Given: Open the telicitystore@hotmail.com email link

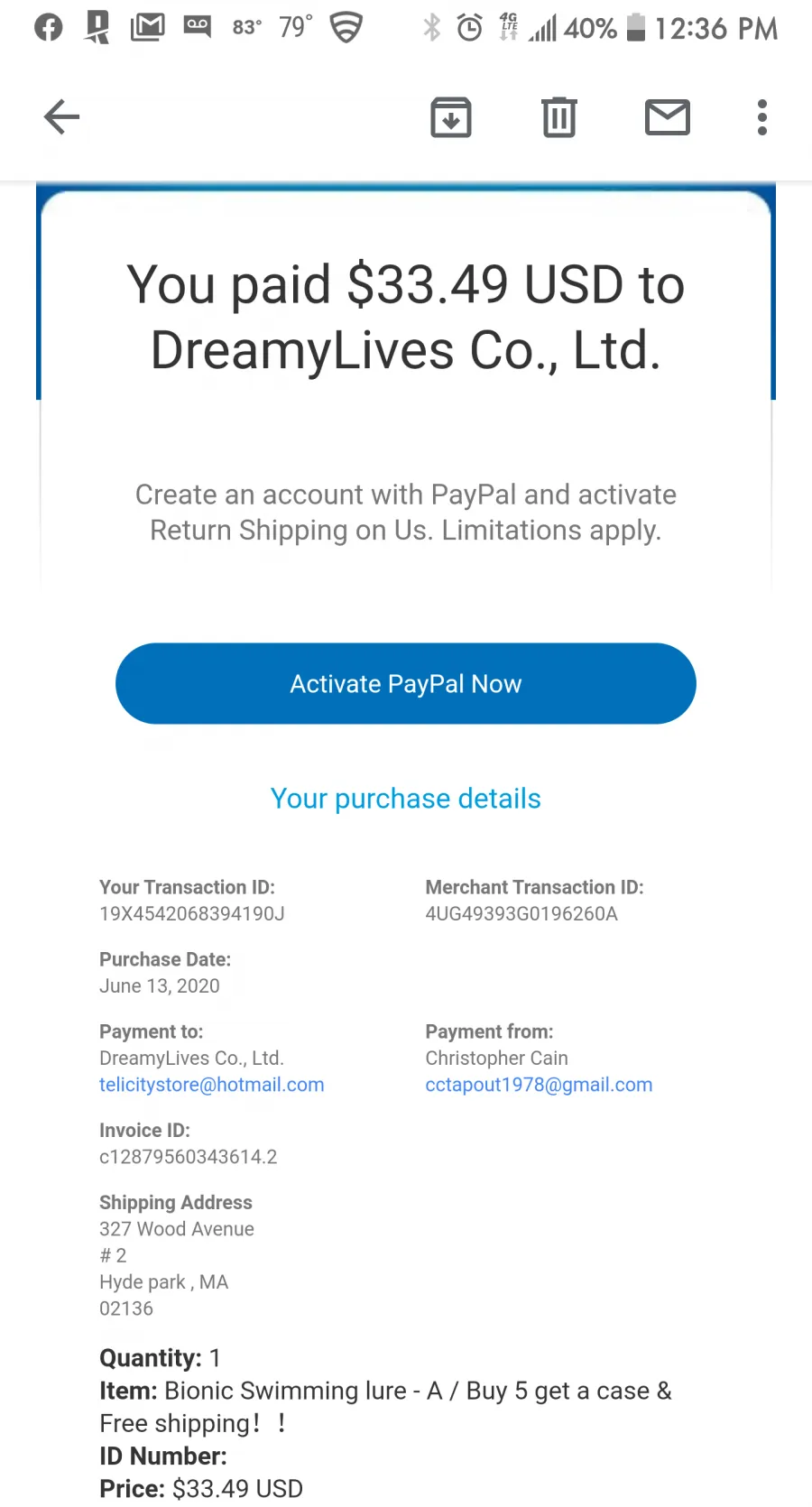Looking at the screenshot, I should pyautogui.click(x=212, y=1085).
